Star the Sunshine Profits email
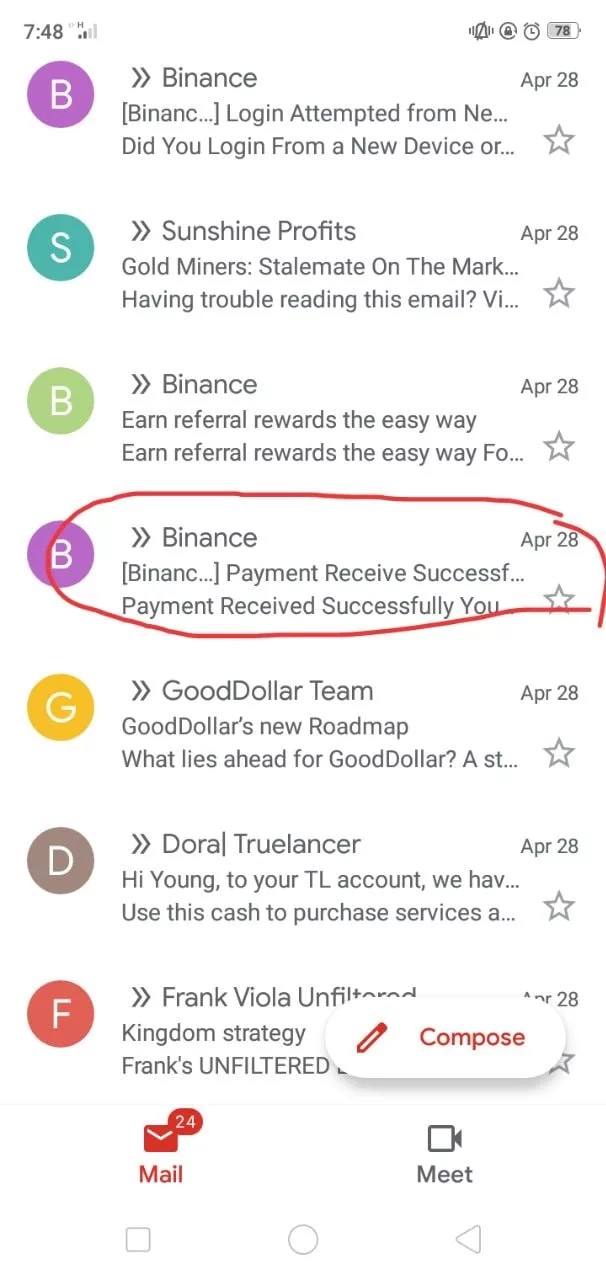The height and width of the screenshot is (1280, 606). point(558,293)
